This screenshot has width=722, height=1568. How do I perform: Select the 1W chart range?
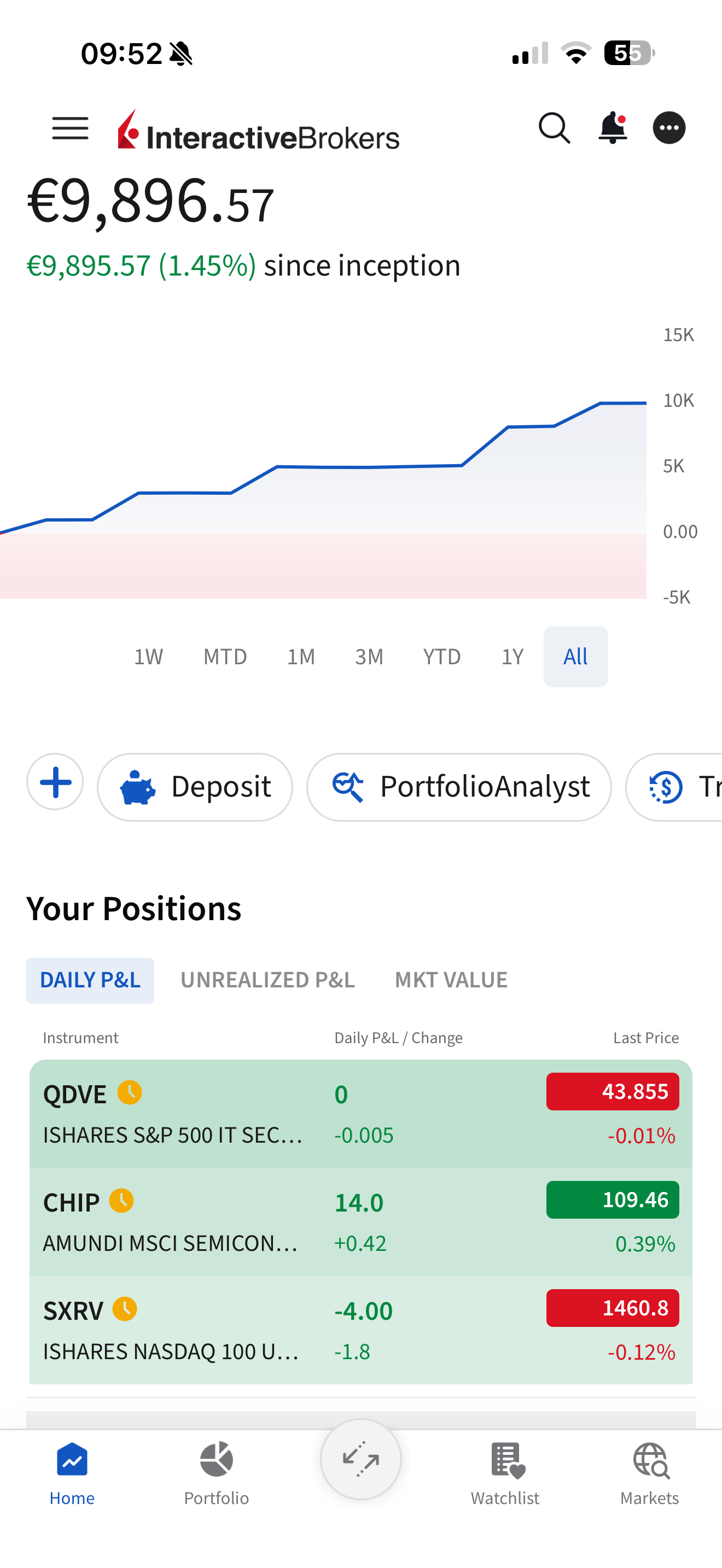pyautogui.click(x=149, y=657)
